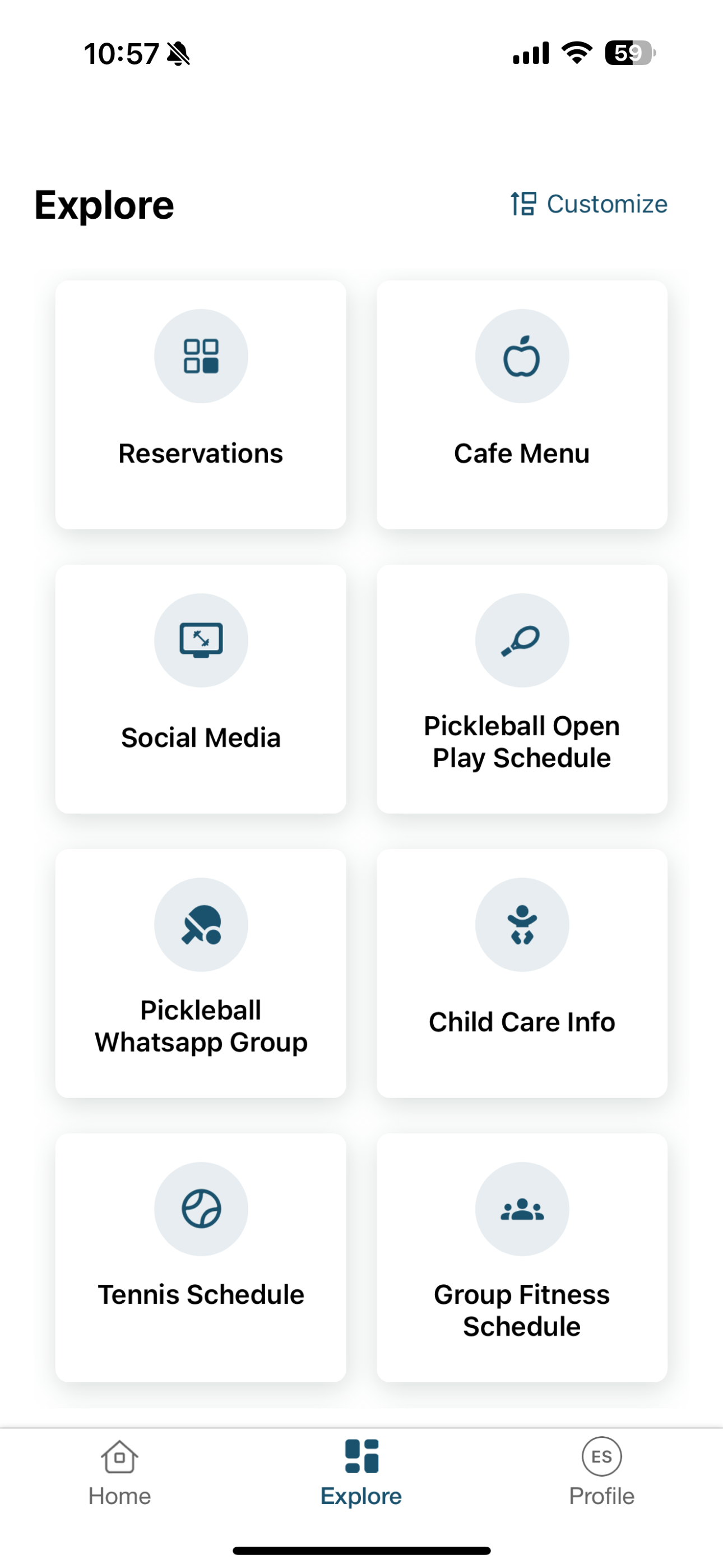The width and height of the screenshot is (723, 1568).
Task: View the Pickleball Open Play Schedule
Action: (x=522, y=689)
